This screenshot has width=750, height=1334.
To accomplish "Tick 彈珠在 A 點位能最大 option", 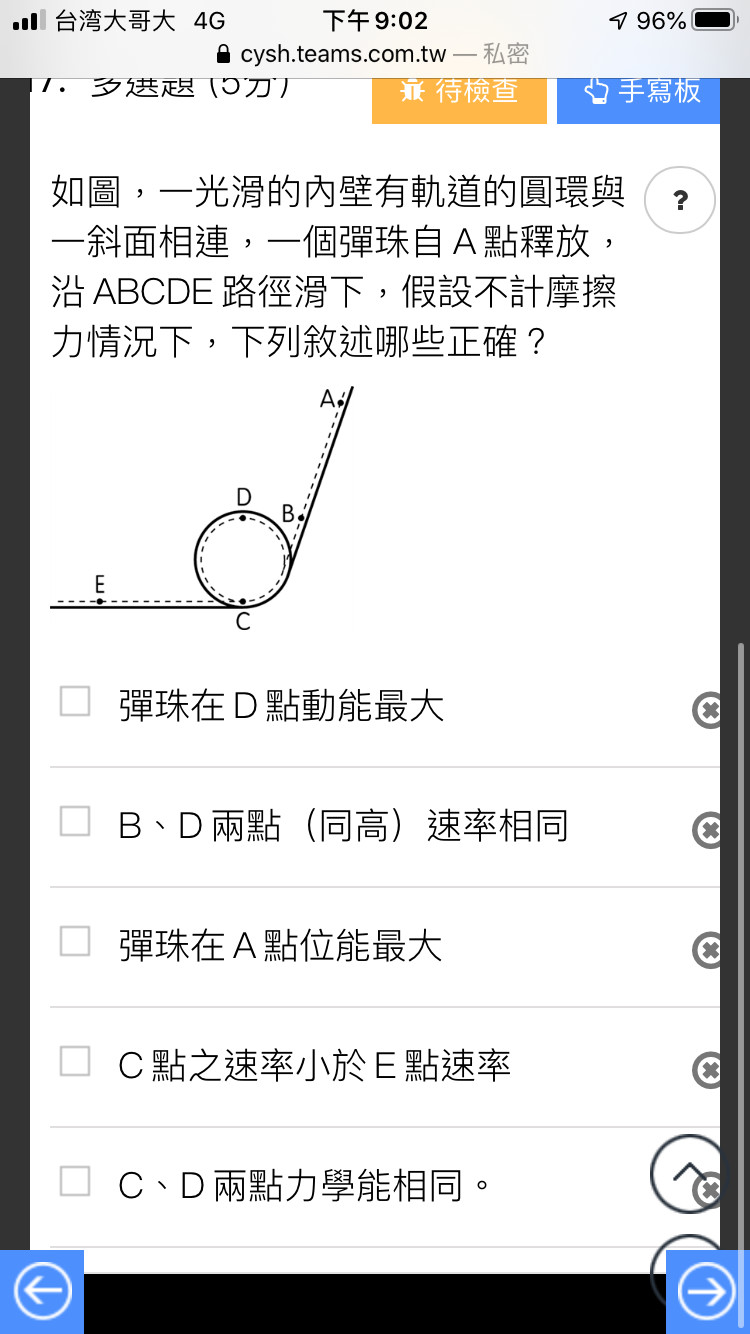I will pyautogui.click(x=75, y=941).
